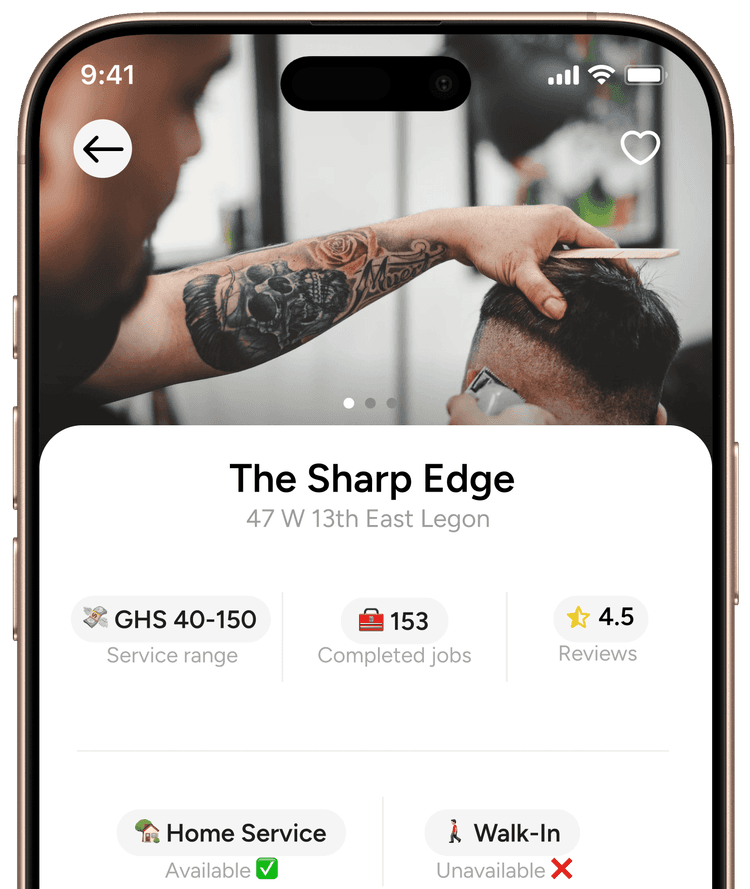This screenshot has width=750, height=889.
Task: Go back using the arrow button
Action: [103, 149]
